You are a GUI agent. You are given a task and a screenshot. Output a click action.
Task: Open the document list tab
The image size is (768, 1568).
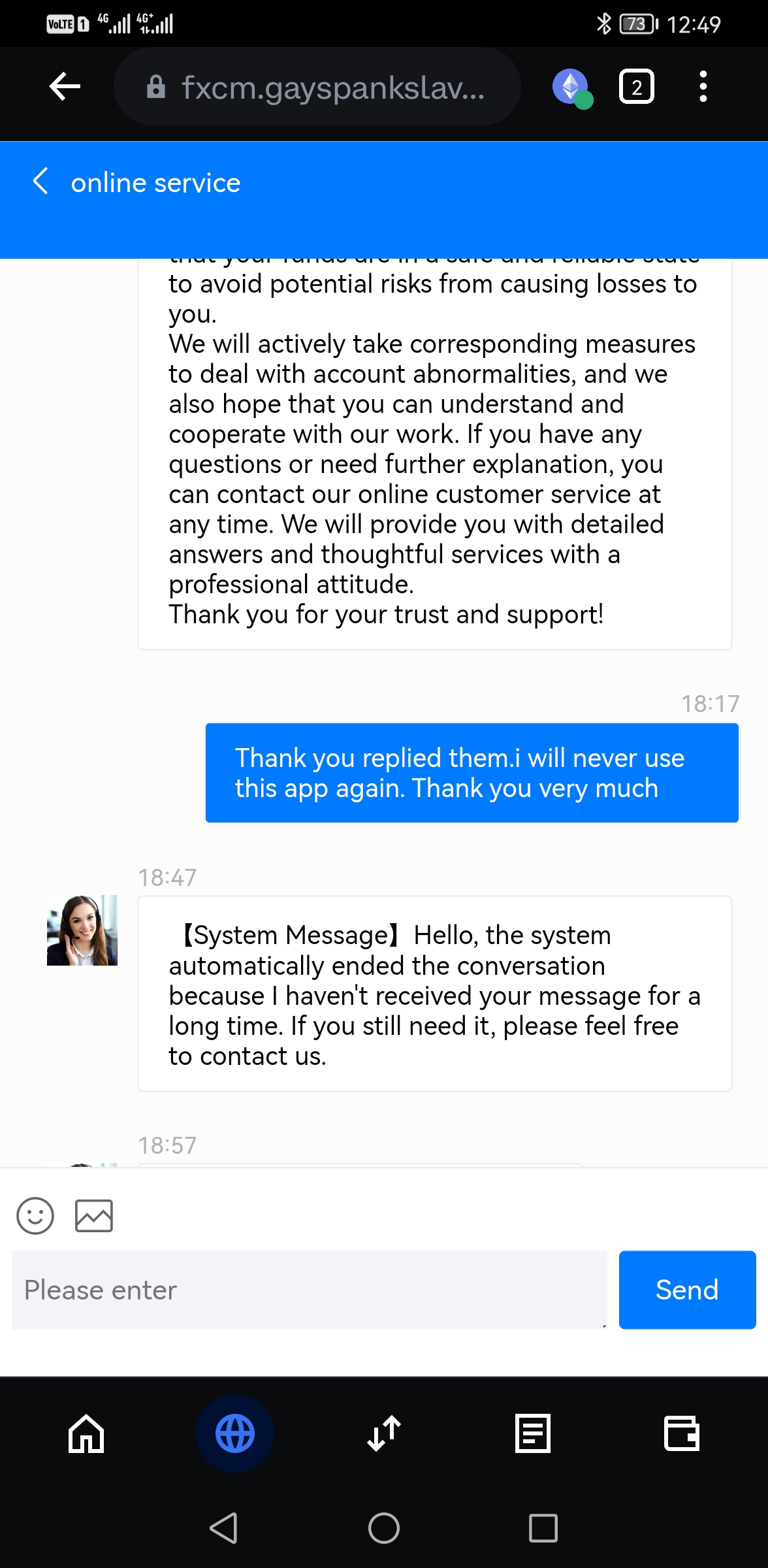[533, 1433]
